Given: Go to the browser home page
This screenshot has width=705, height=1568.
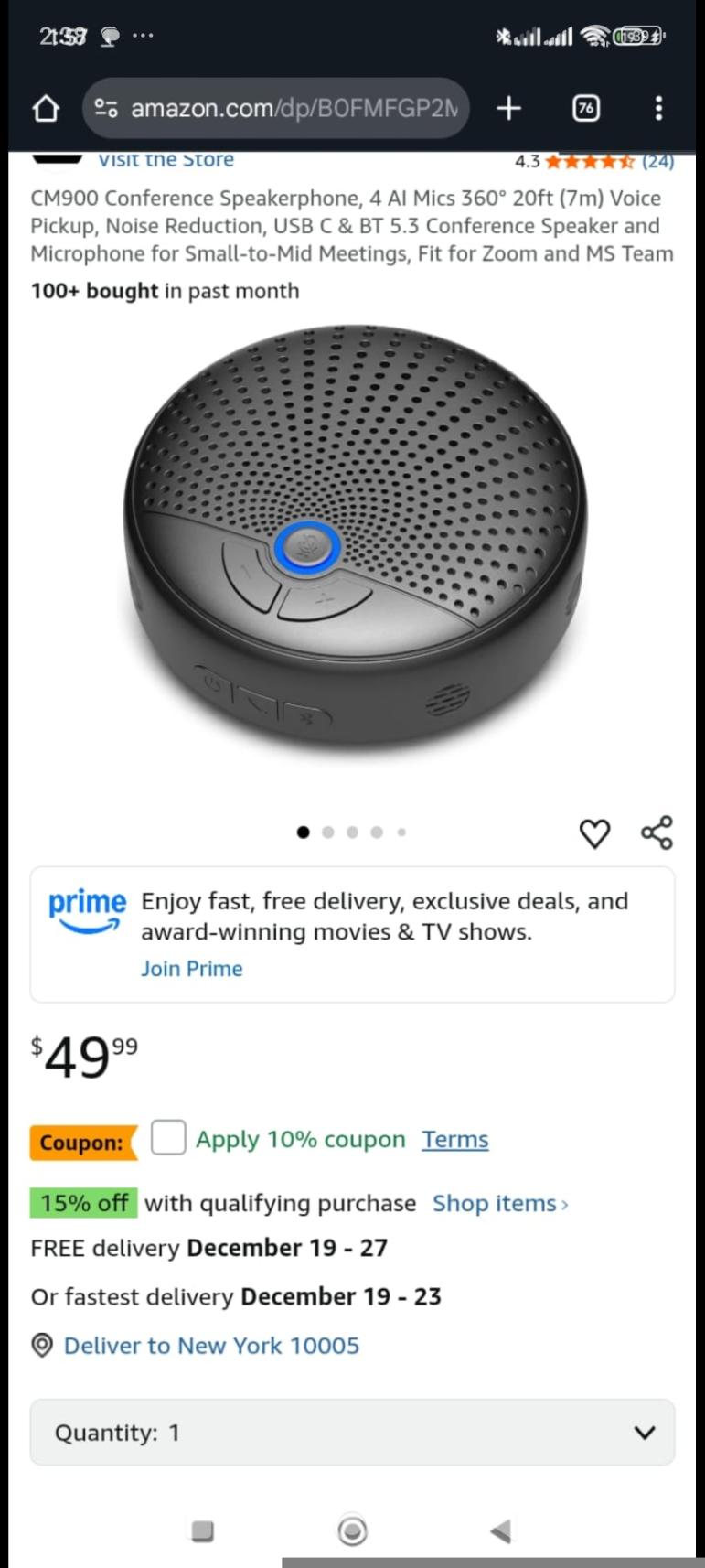Looking at the screenshot, I should click(45, 109).
